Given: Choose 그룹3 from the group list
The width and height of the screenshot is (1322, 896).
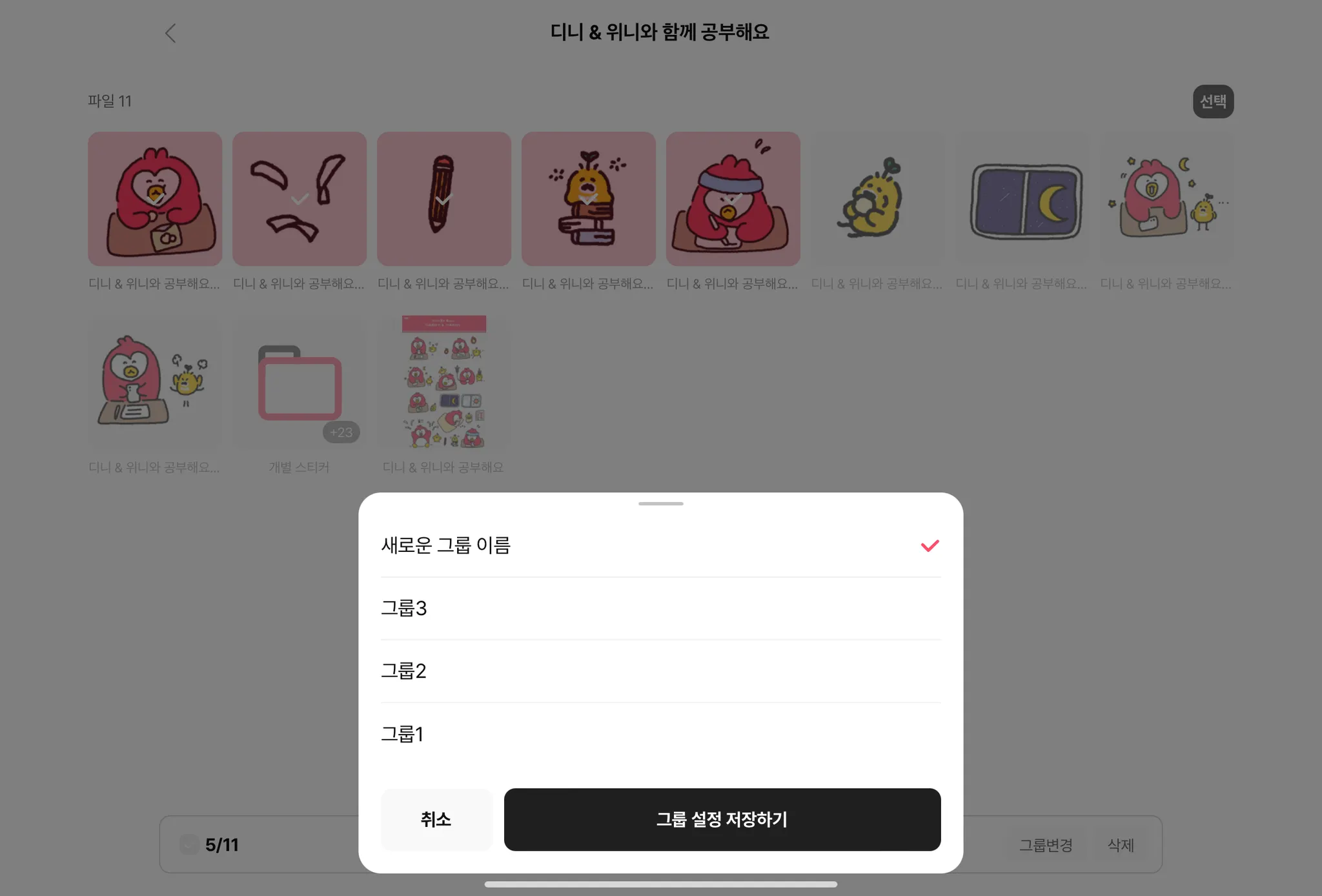Looking at the screenshot, I should point(660,608).
